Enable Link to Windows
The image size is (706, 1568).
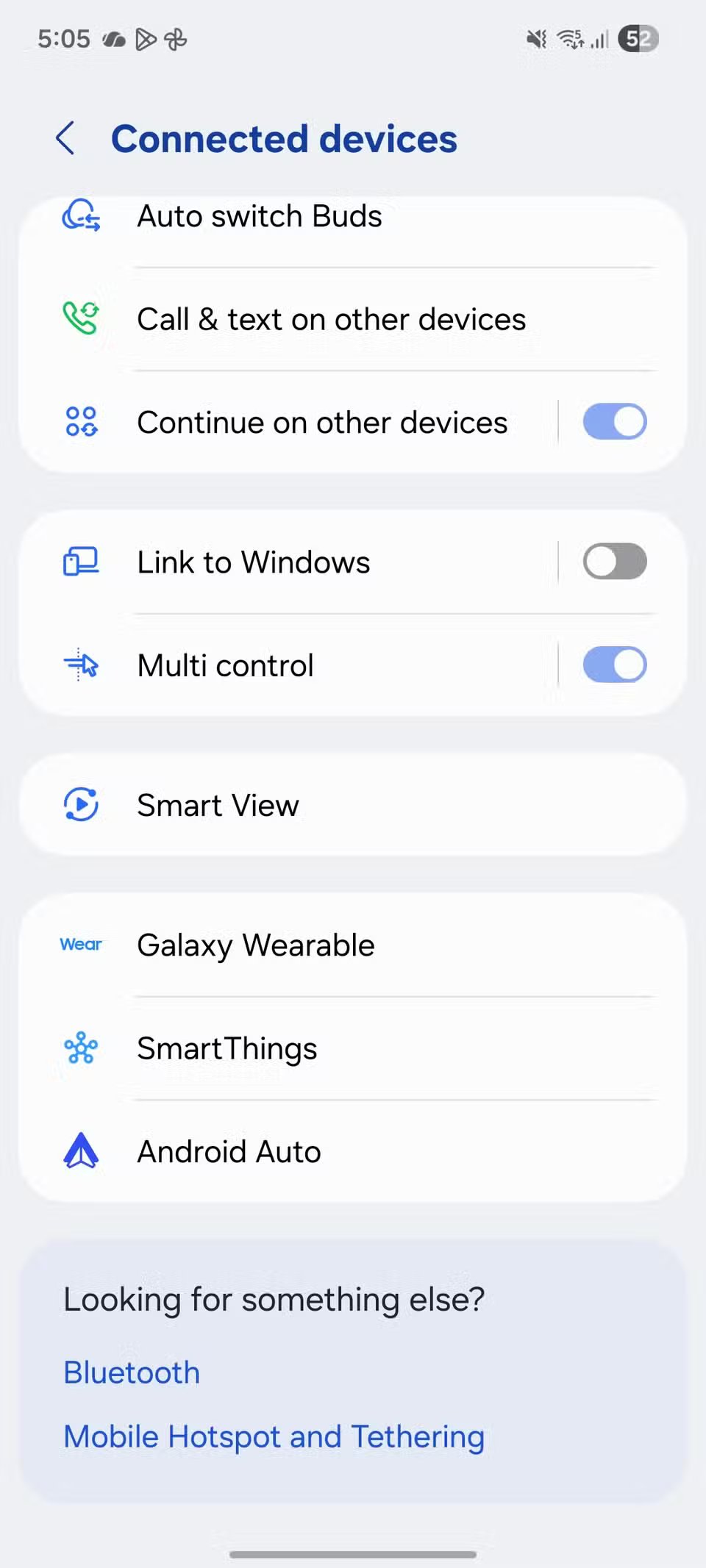615,561
